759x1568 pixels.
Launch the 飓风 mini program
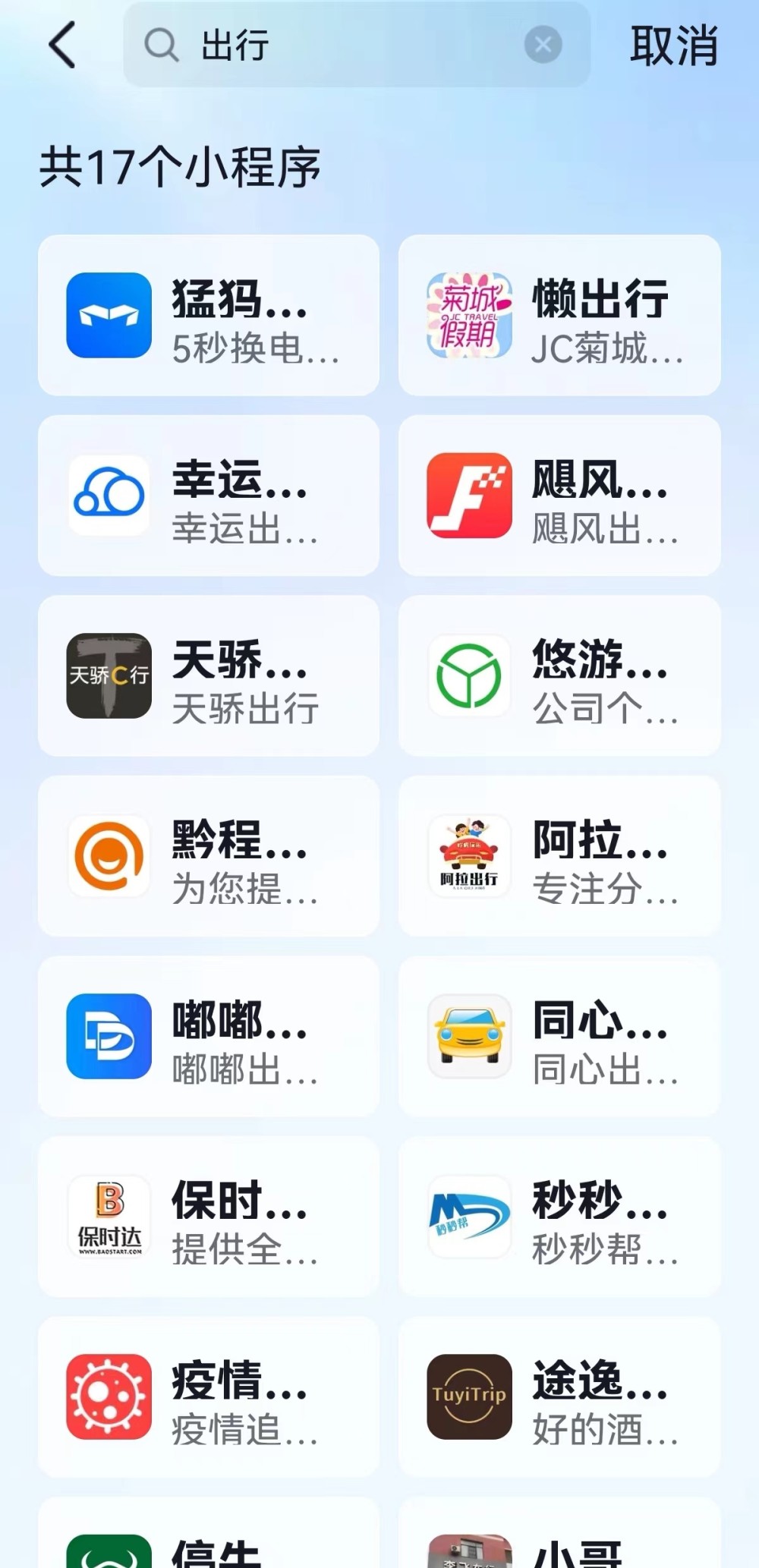click(x=559, y=496)
